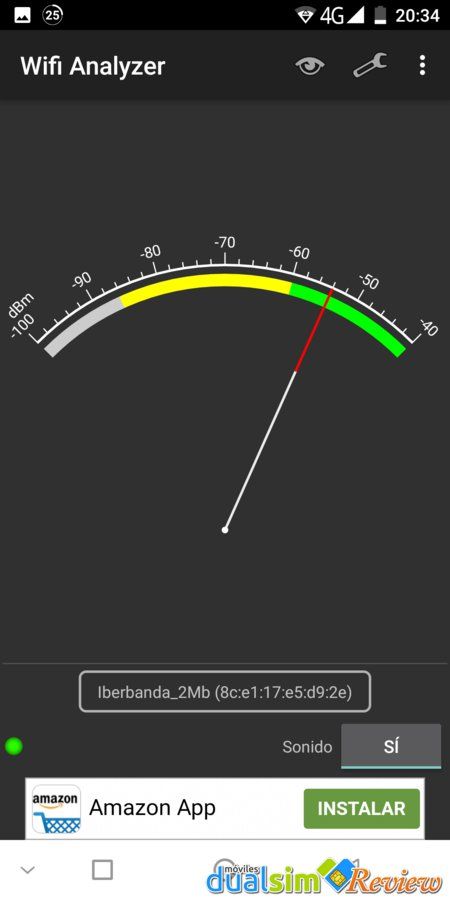Tap the recent apps square button
Screen dimensions: 450x900
(x=102, y=870)
